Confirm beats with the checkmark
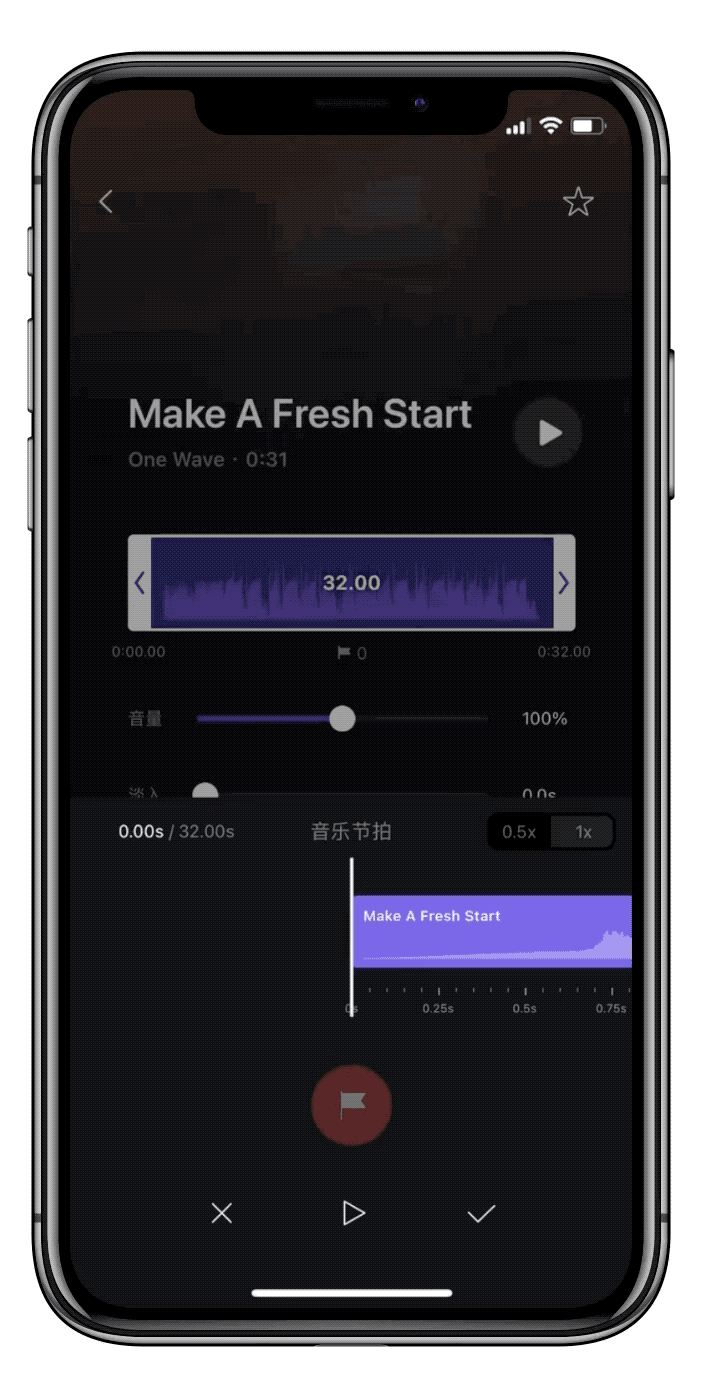Viewport: 702px width, 1398px height. [x=481, y=1214]
